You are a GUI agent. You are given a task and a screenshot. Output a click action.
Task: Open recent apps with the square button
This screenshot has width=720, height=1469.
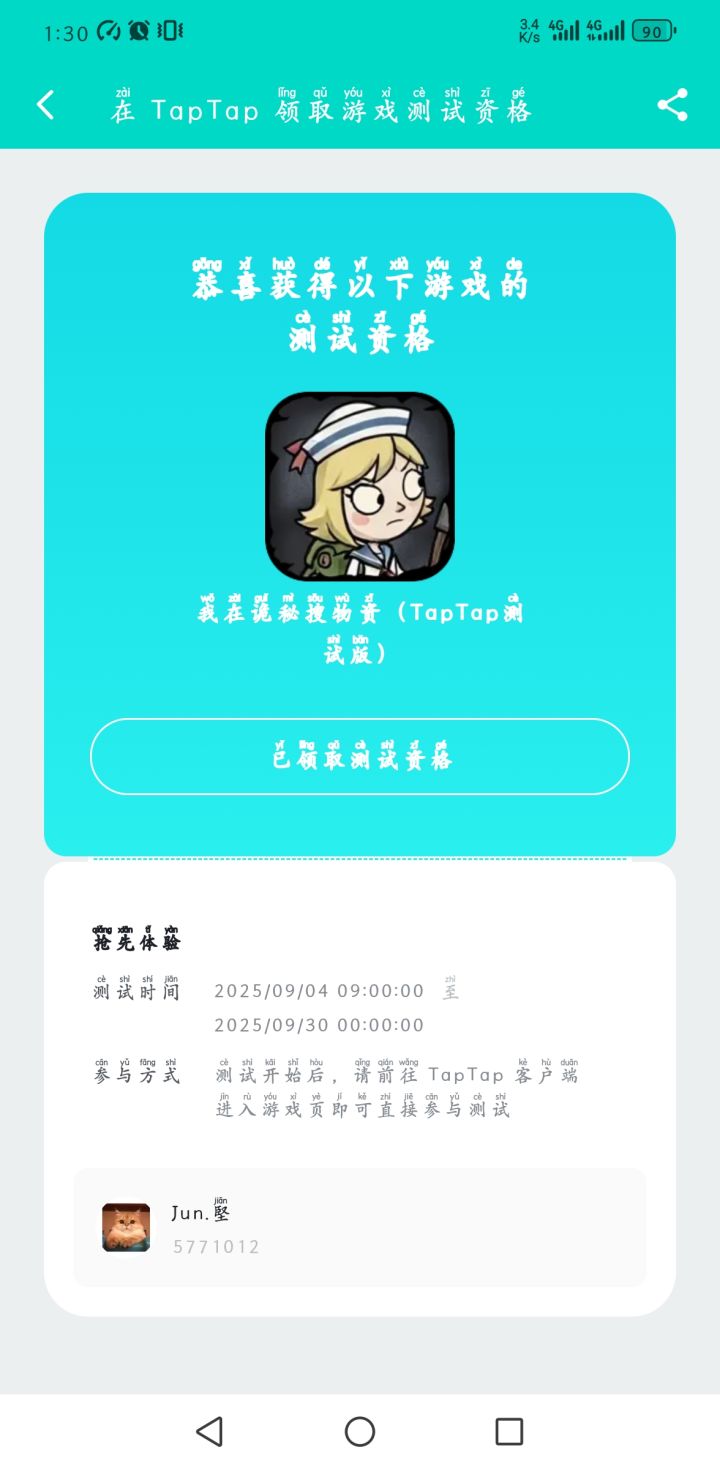tap(510, 1430)
